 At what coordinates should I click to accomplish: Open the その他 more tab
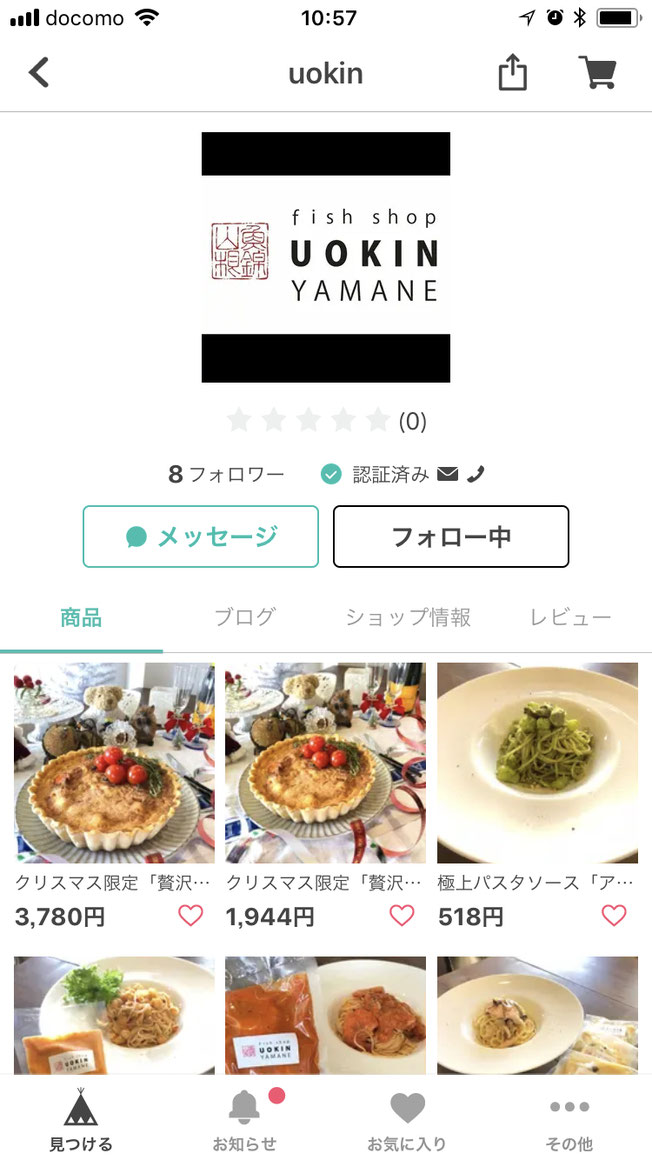pyautogui.click(x=569, y=1118)
